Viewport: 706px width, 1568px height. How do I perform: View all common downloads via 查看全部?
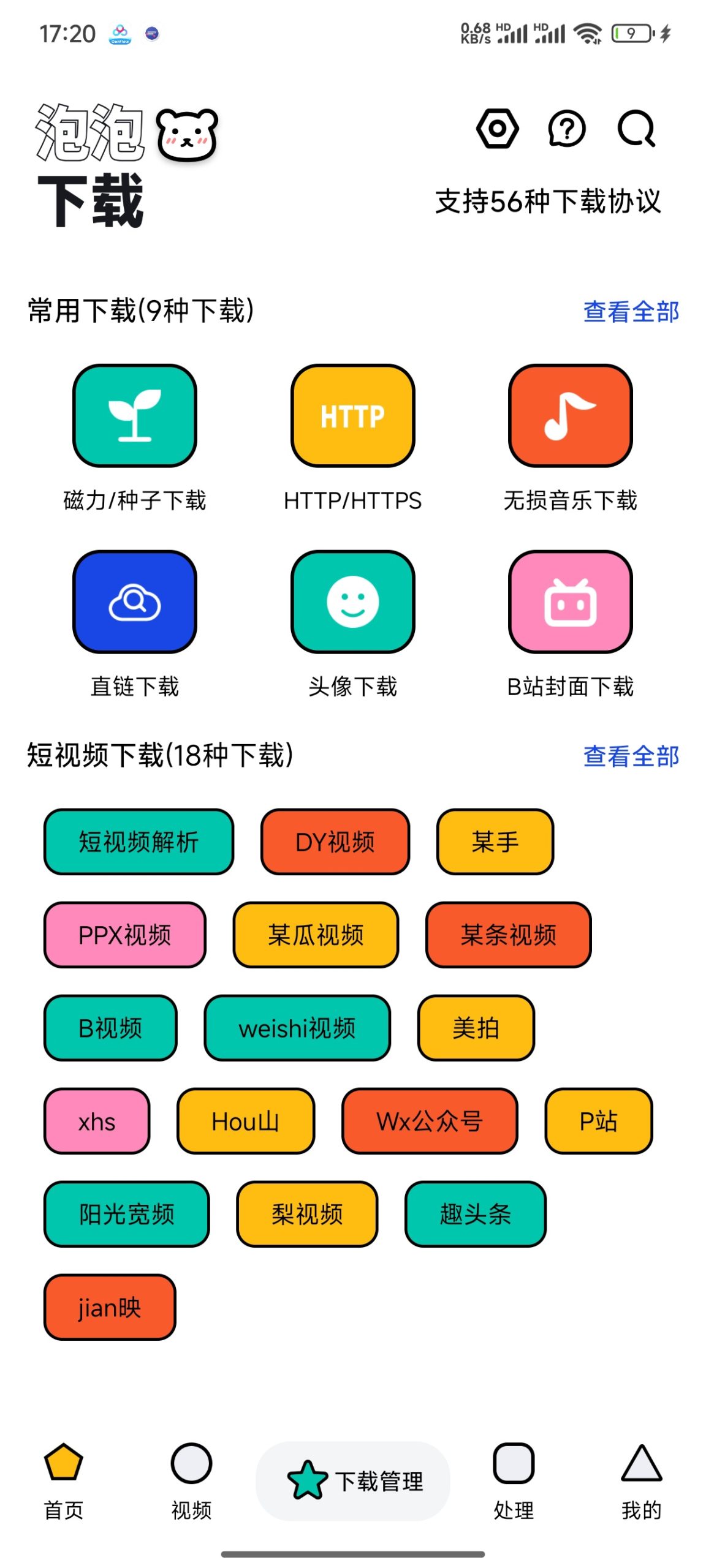coord(631,312)
